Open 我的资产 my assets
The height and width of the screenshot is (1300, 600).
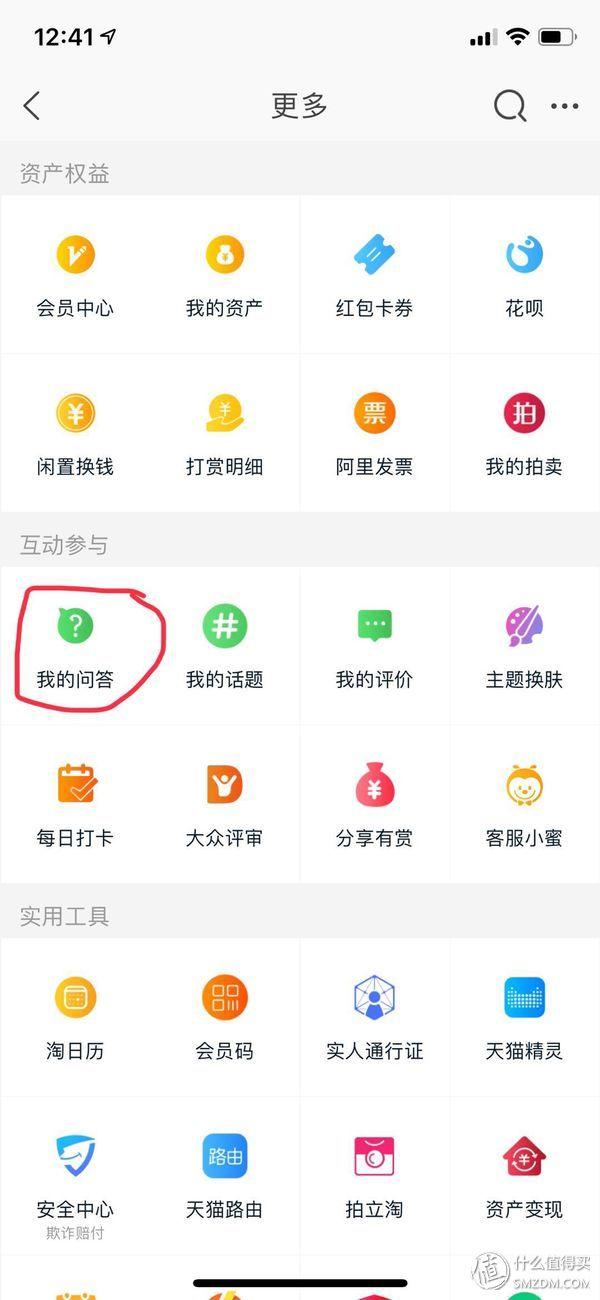pos(224,275)
